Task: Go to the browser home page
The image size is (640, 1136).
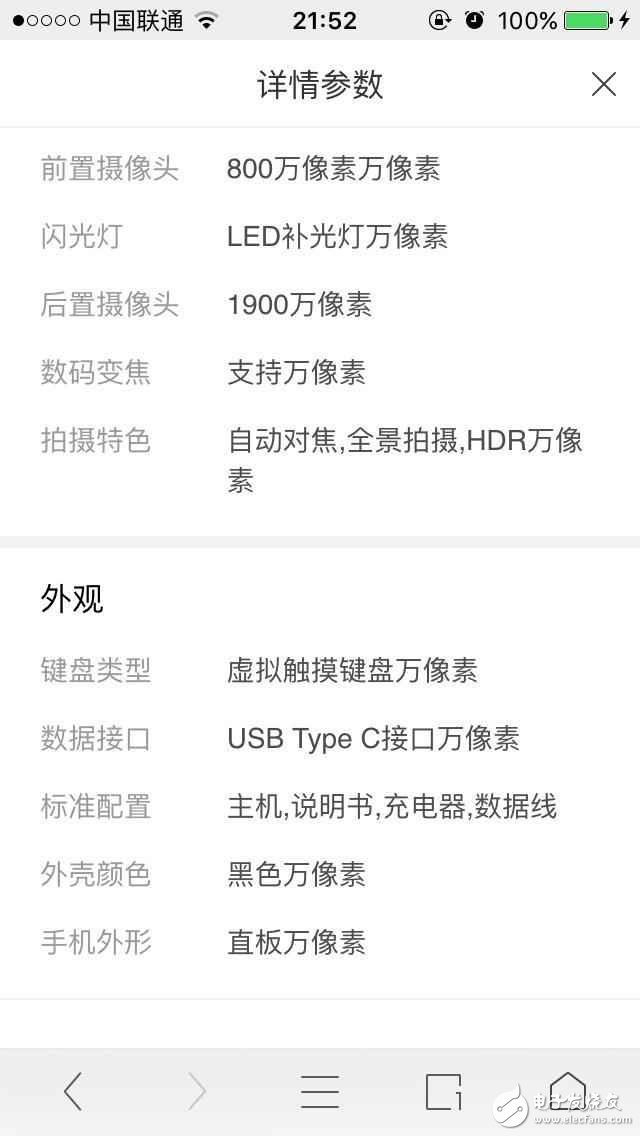Action: pos(567,1090)
